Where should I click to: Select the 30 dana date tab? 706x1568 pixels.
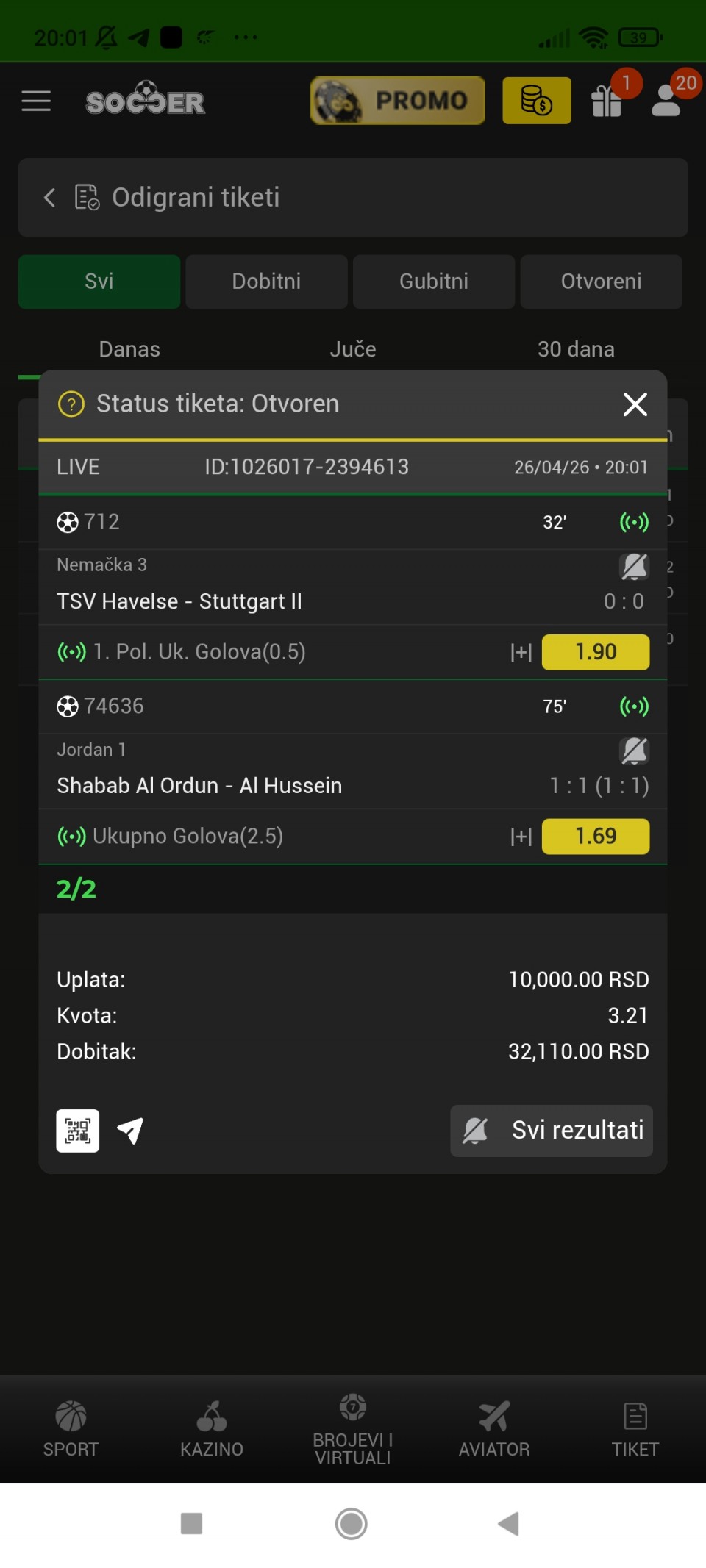[x=576, y=349]
